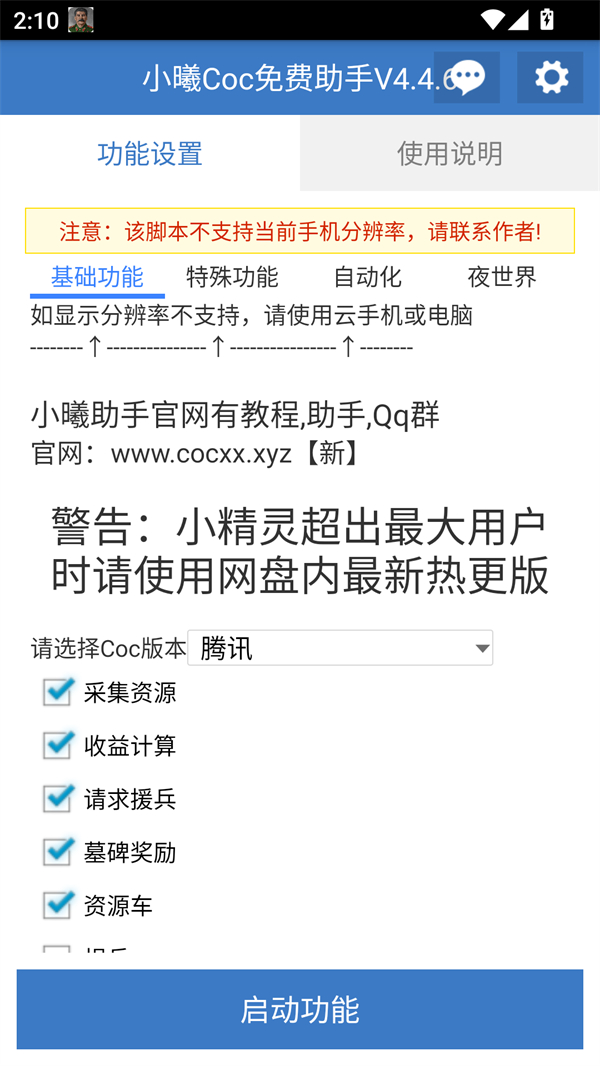
Task: Uncheck the 收益计算 checkbox
Action: [58, 745]
